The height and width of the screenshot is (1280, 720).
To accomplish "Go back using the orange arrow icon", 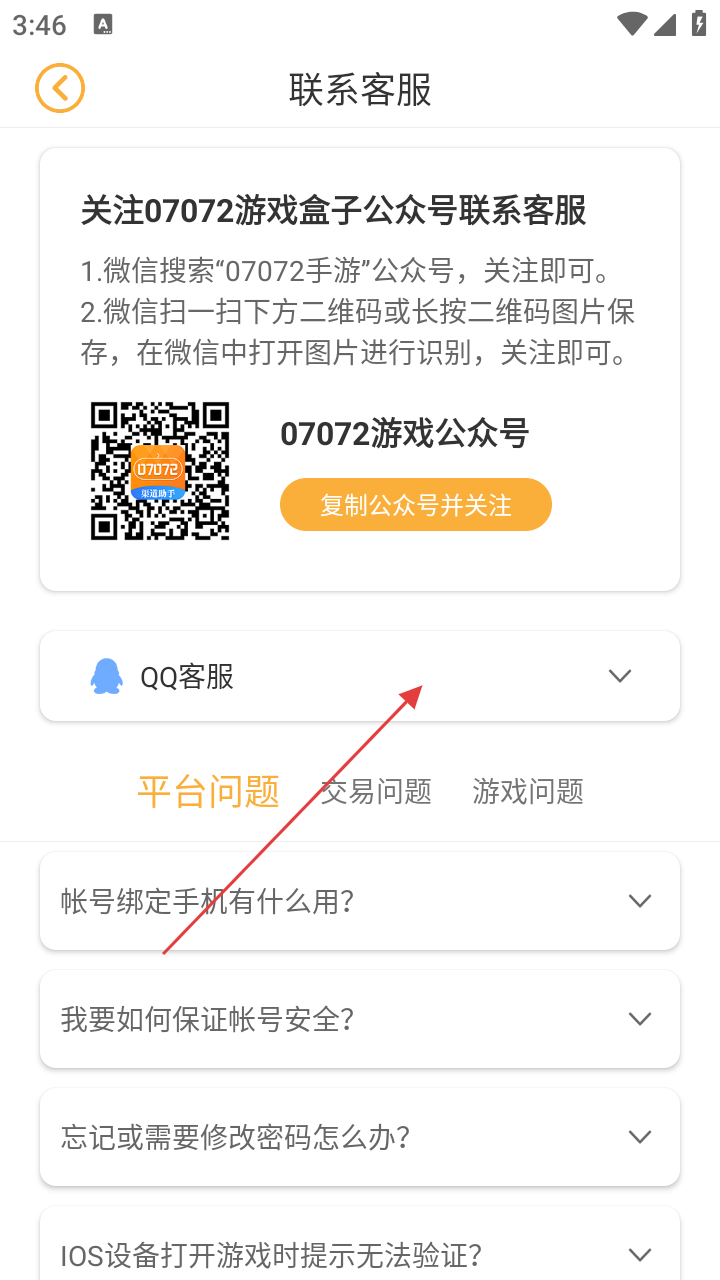I will coord(60,89).
